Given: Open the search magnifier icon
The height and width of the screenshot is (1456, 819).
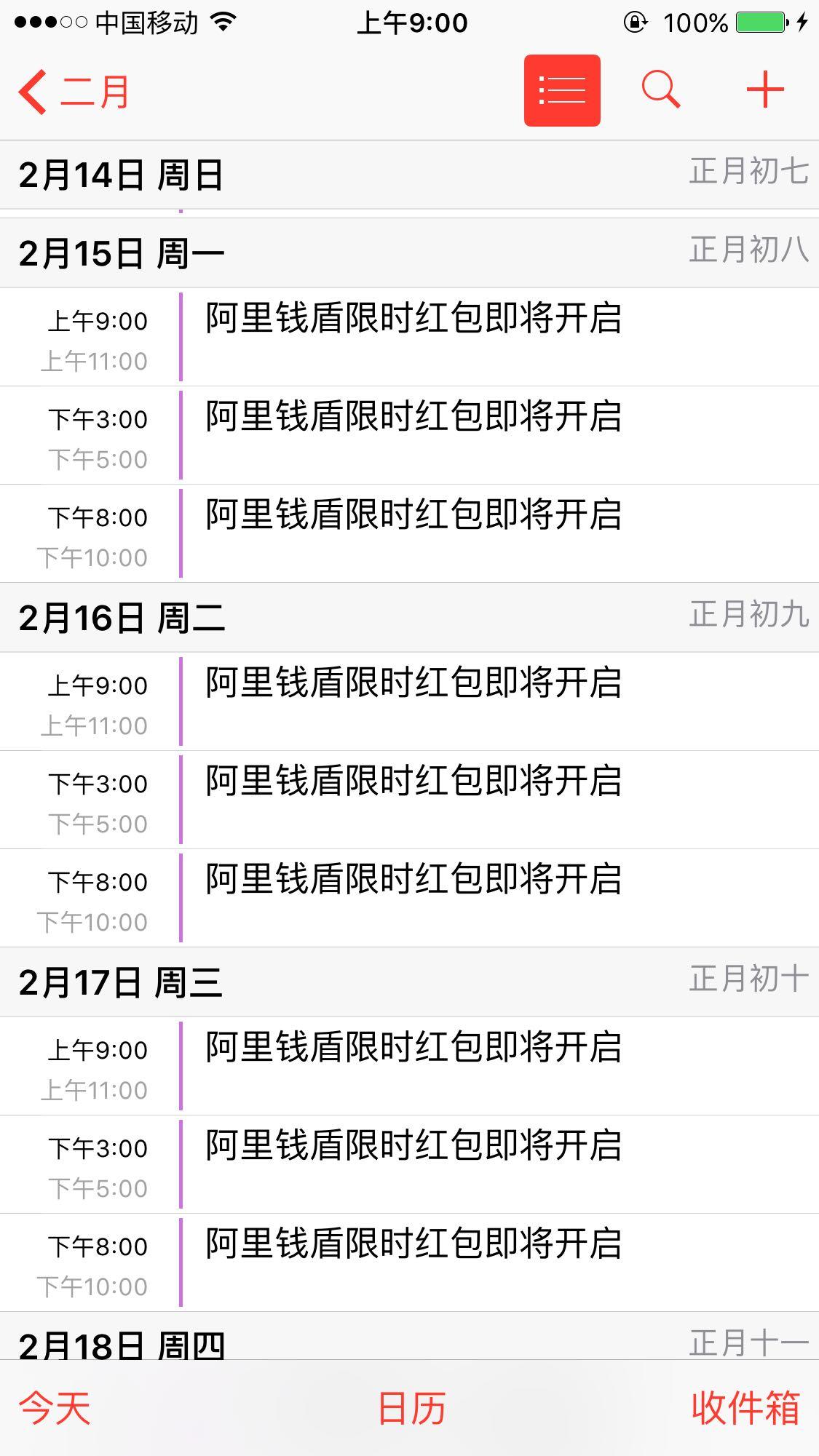Looking at the screenshot, I should click(661, 90).
